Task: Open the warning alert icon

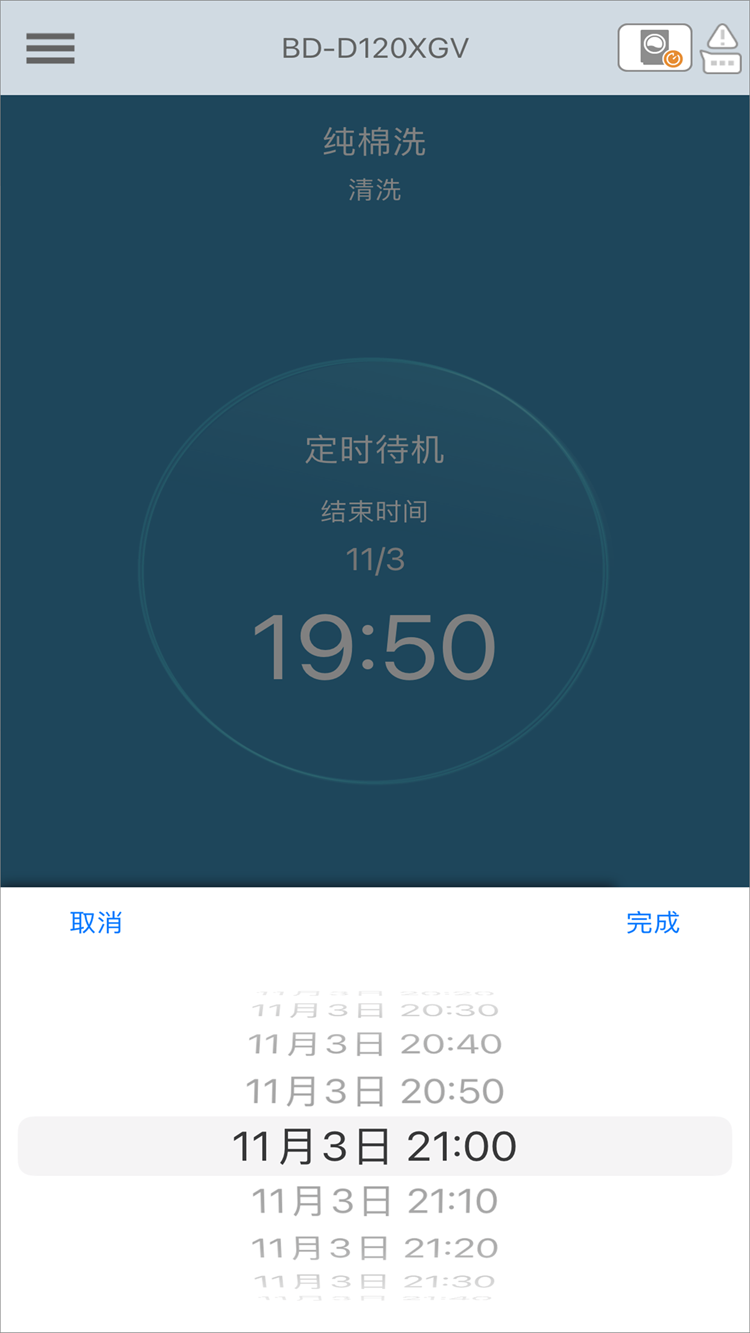Action: coord(720,48)
